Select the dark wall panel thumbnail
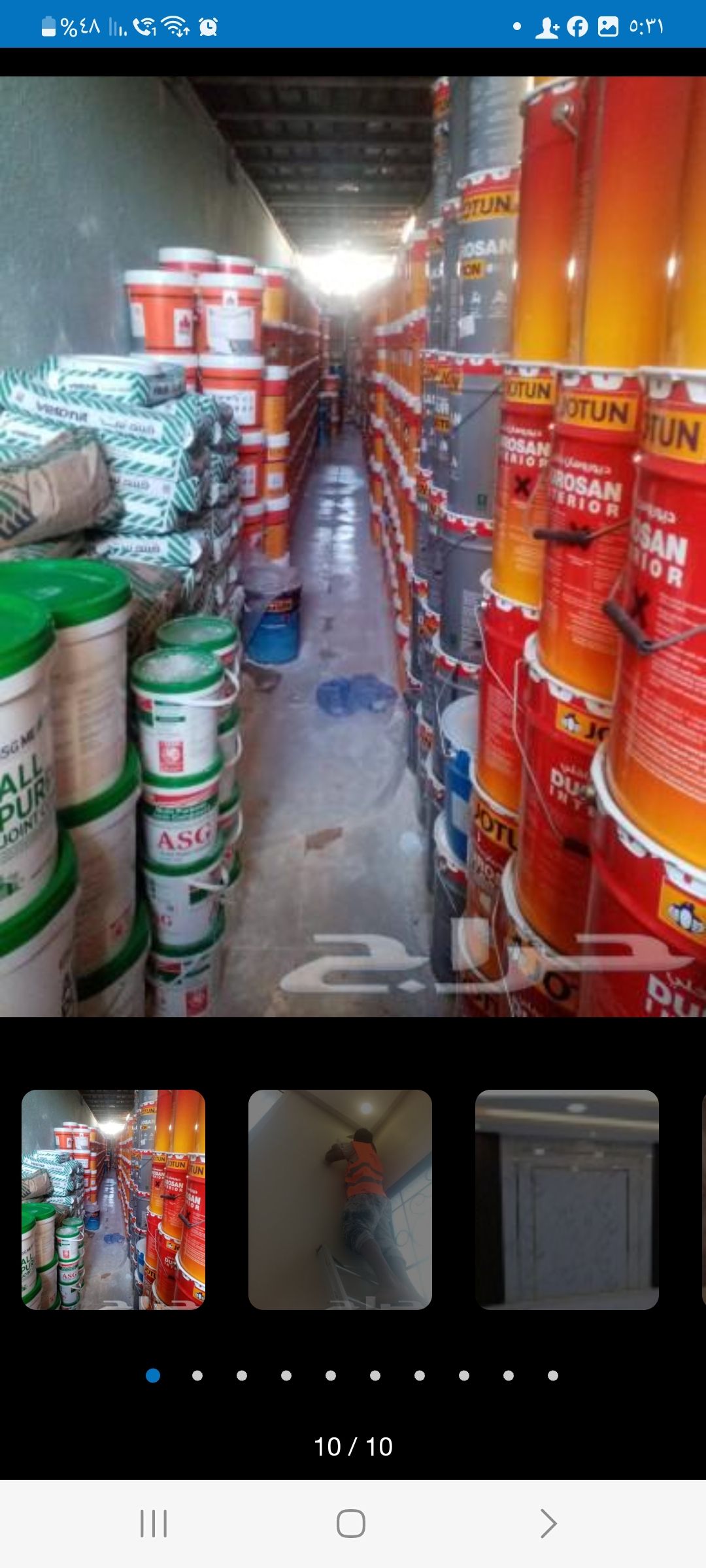Viewport: 706px width, 1568px height. click(567, 1200)
